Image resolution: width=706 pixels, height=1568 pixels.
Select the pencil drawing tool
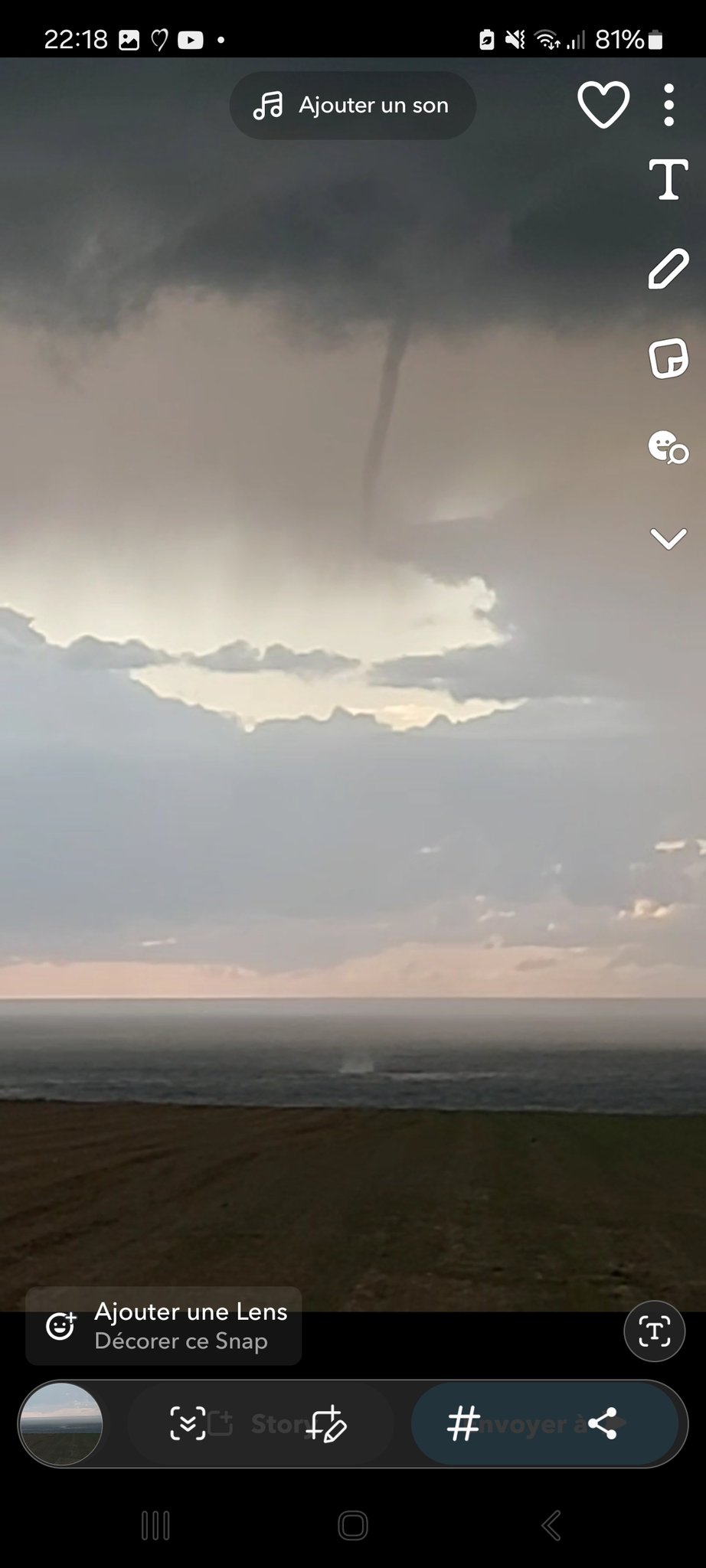(x=668, y=269)
